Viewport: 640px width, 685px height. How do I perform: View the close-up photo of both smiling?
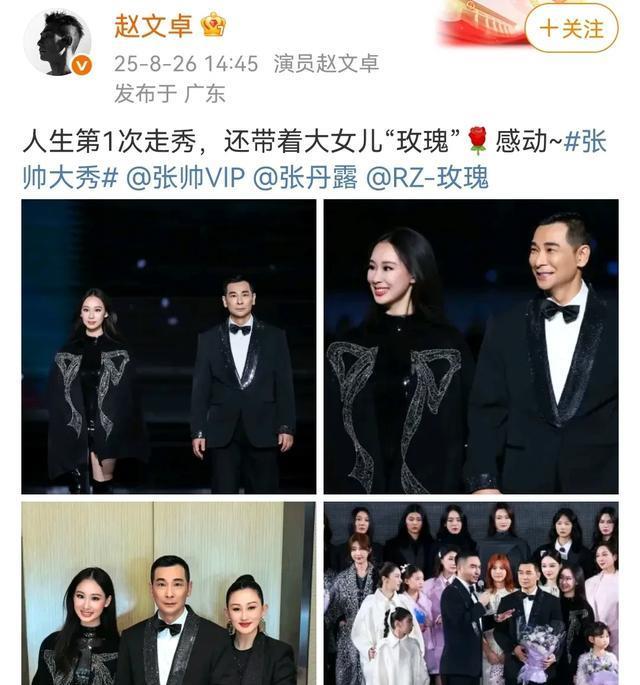(x=470, y=346)
